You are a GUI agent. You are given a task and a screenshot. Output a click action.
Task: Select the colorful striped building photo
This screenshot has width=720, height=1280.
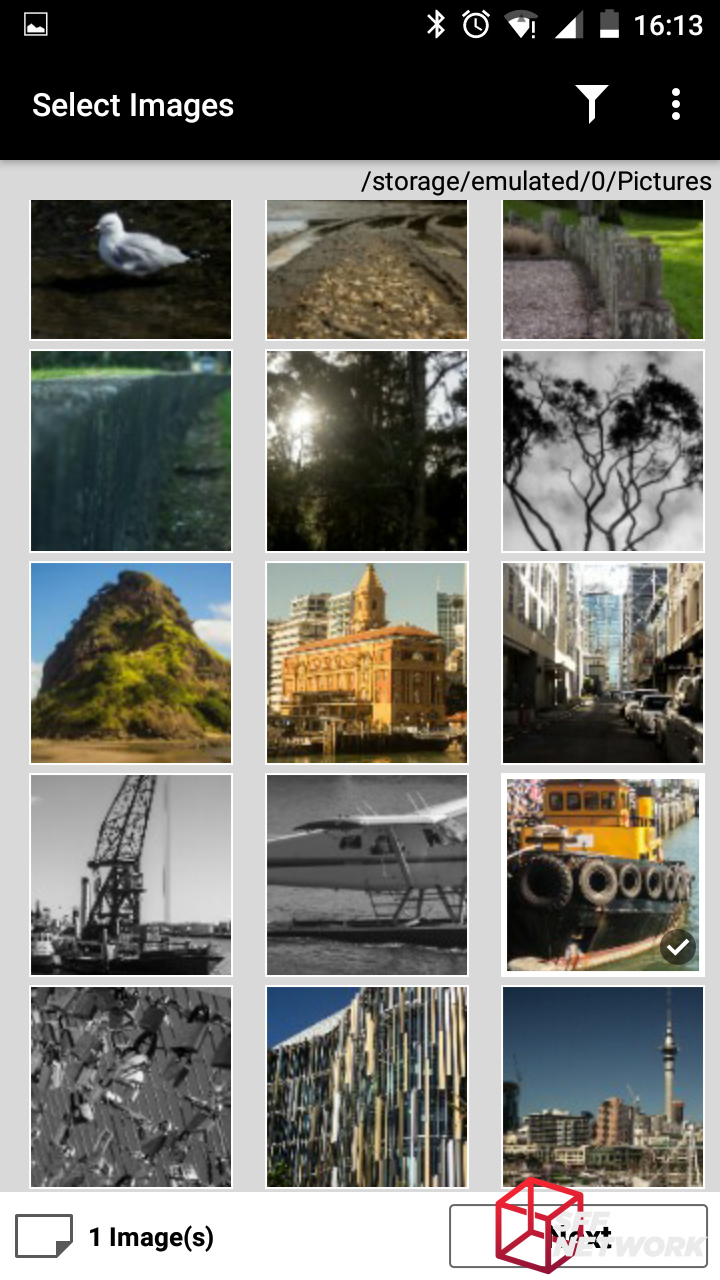click(x=367, y=1086)
